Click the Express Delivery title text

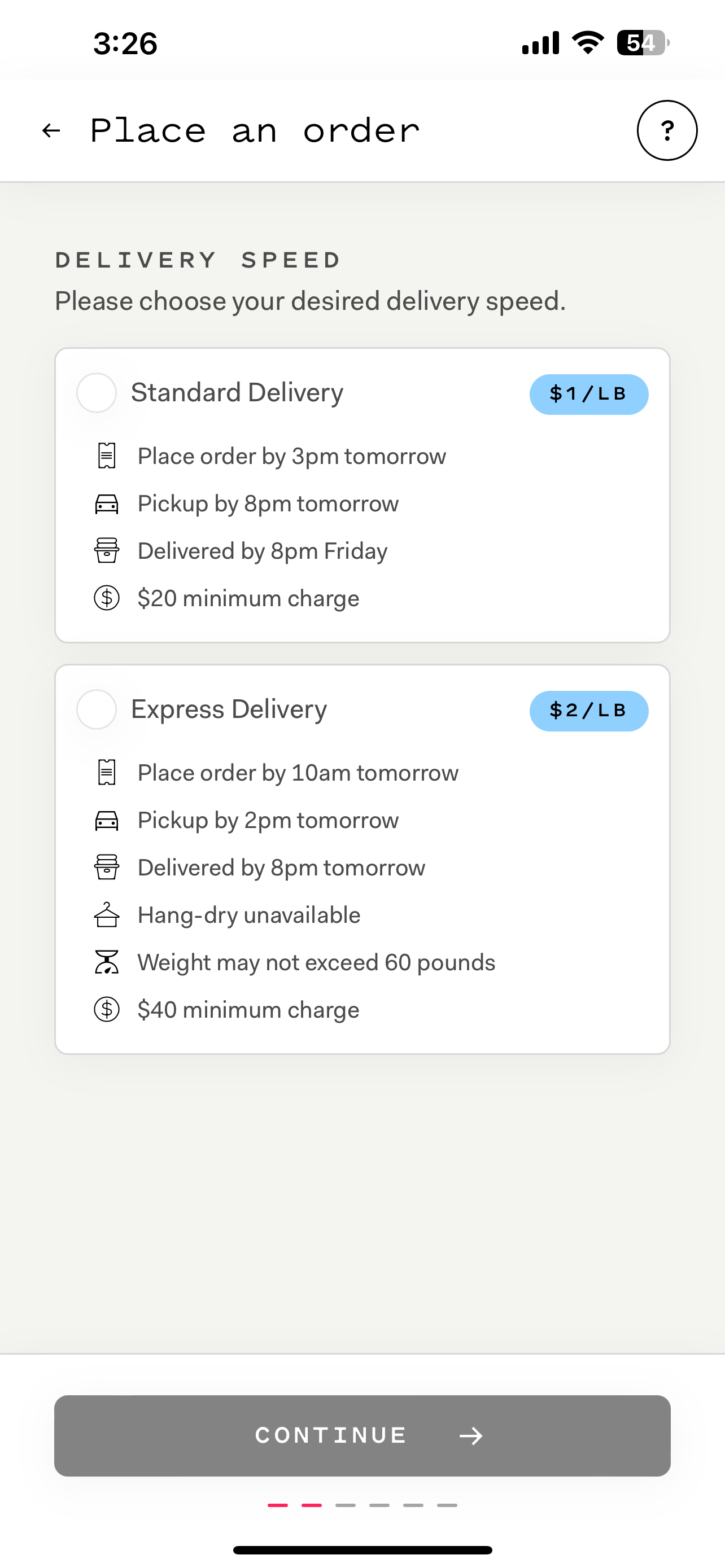pyautogui.click(x=229, y=709)
